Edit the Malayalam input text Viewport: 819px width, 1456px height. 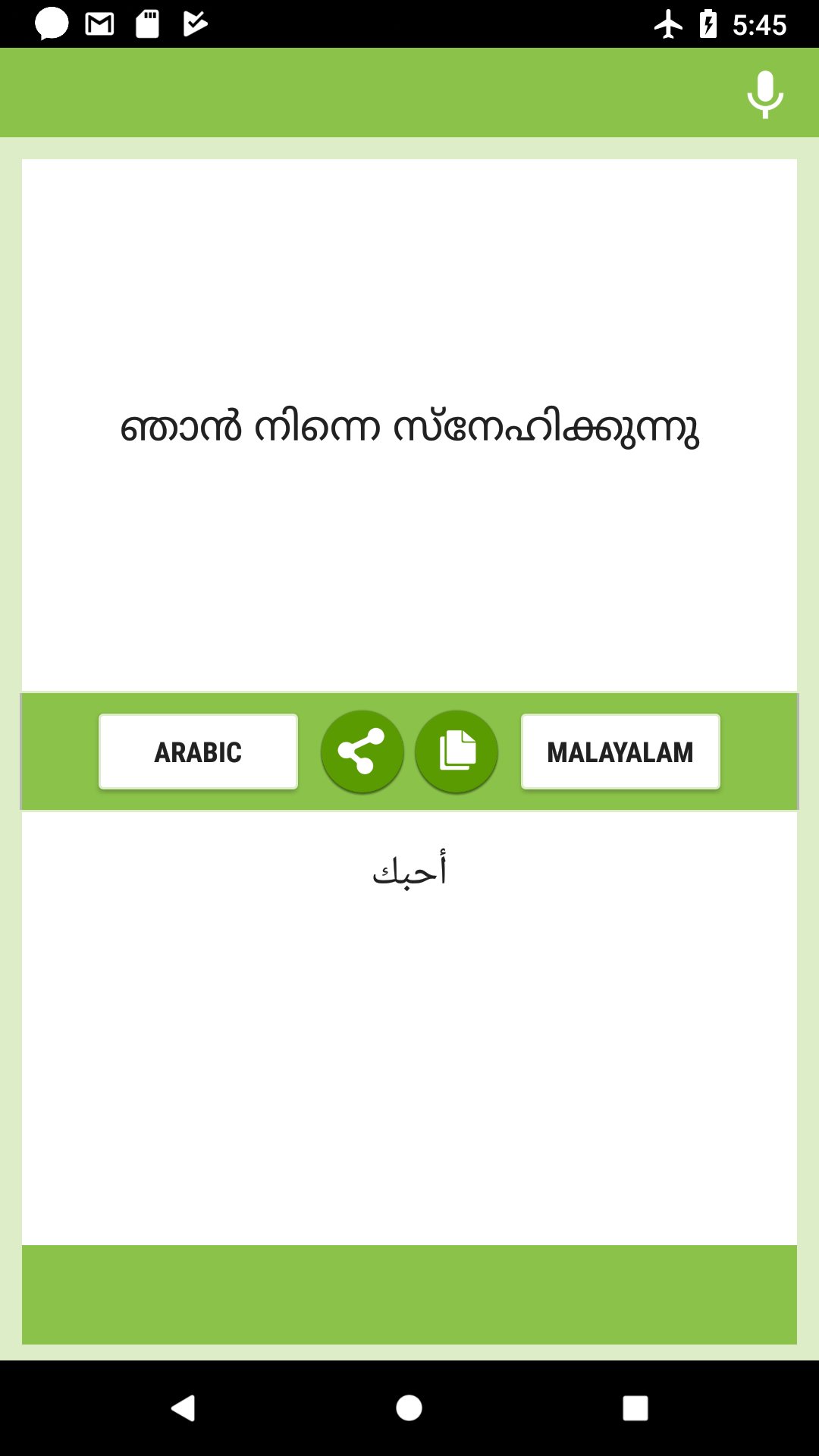point(409,427)
